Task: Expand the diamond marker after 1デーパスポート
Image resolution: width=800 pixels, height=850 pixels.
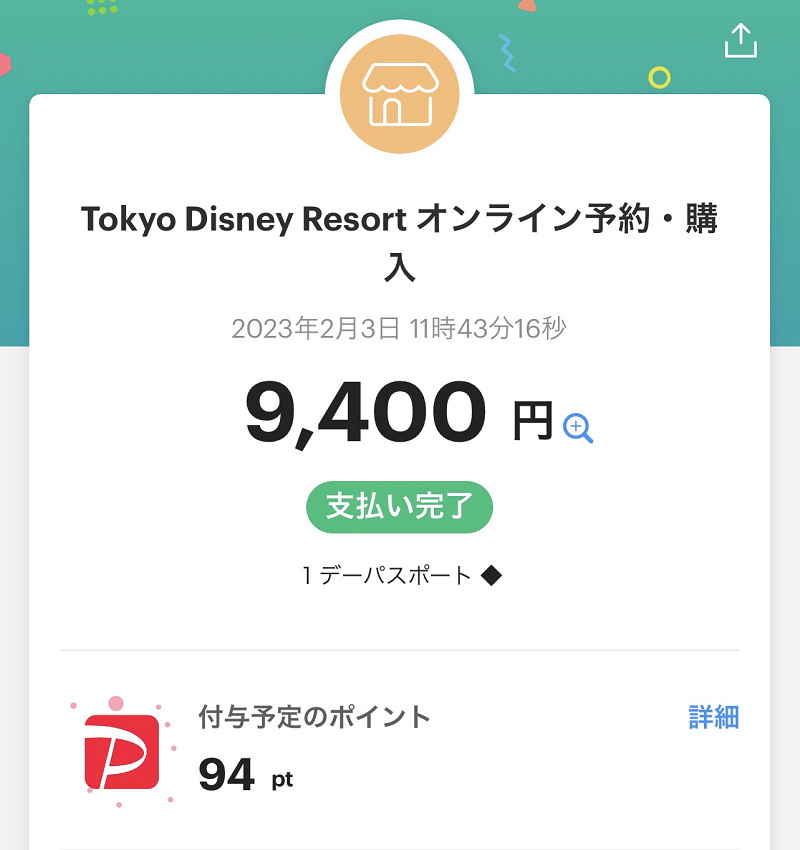Action: (491, 575)
